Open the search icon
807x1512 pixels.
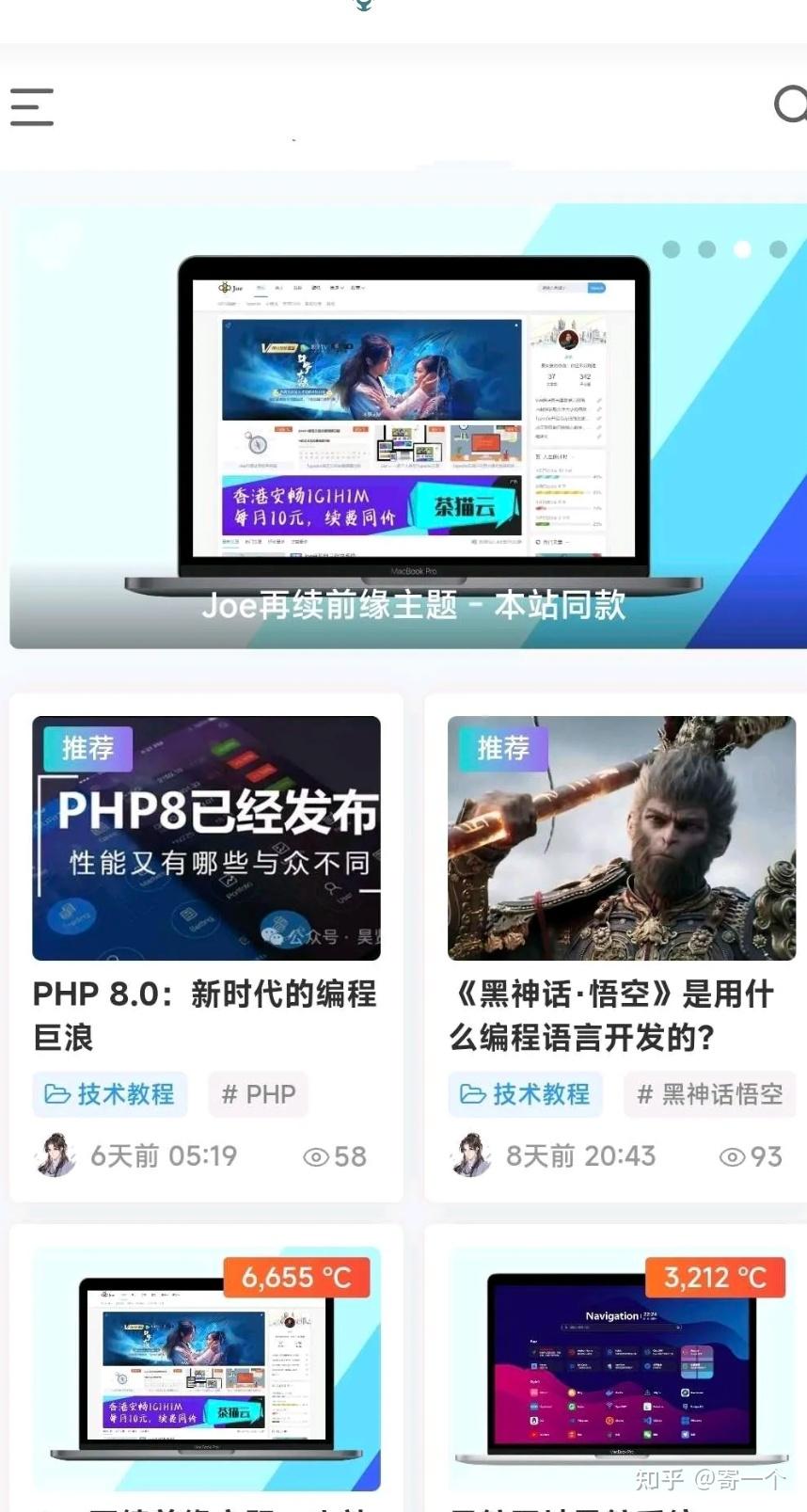(x=790, y=104)
